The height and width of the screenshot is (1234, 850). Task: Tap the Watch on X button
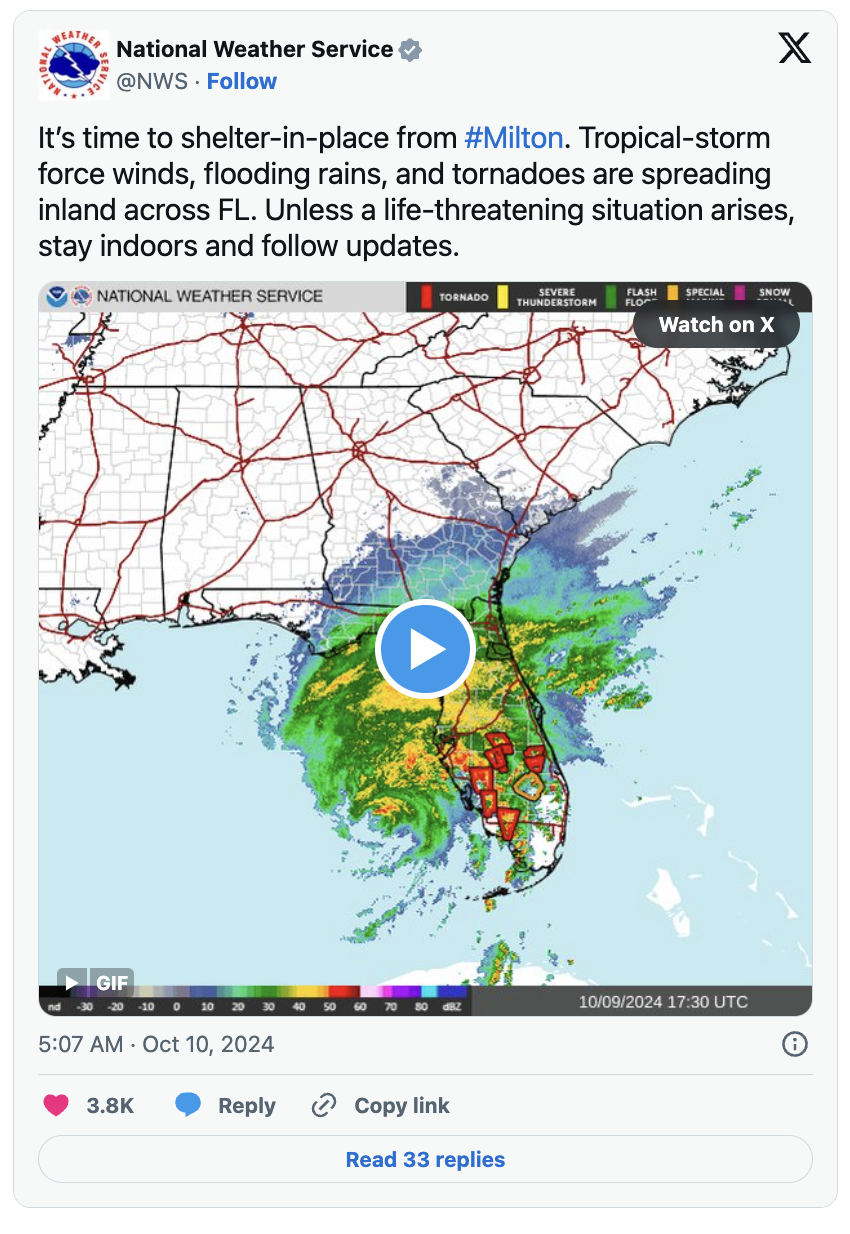click(716, 325)
